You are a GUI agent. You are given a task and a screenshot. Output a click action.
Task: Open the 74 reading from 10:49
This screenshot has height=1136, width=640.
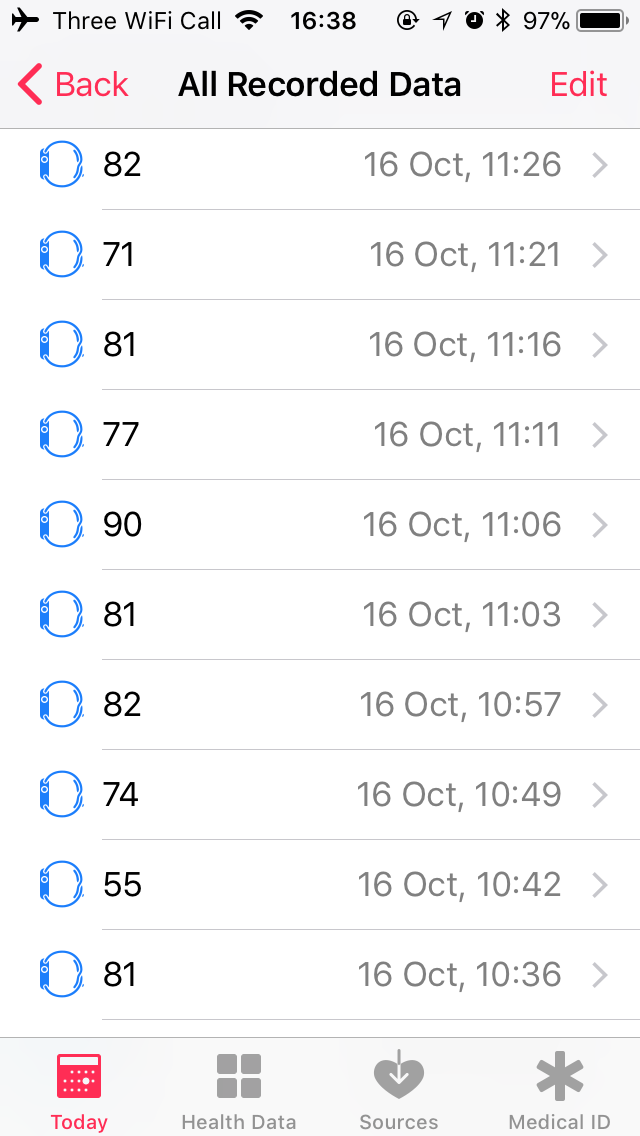[320, 795]
